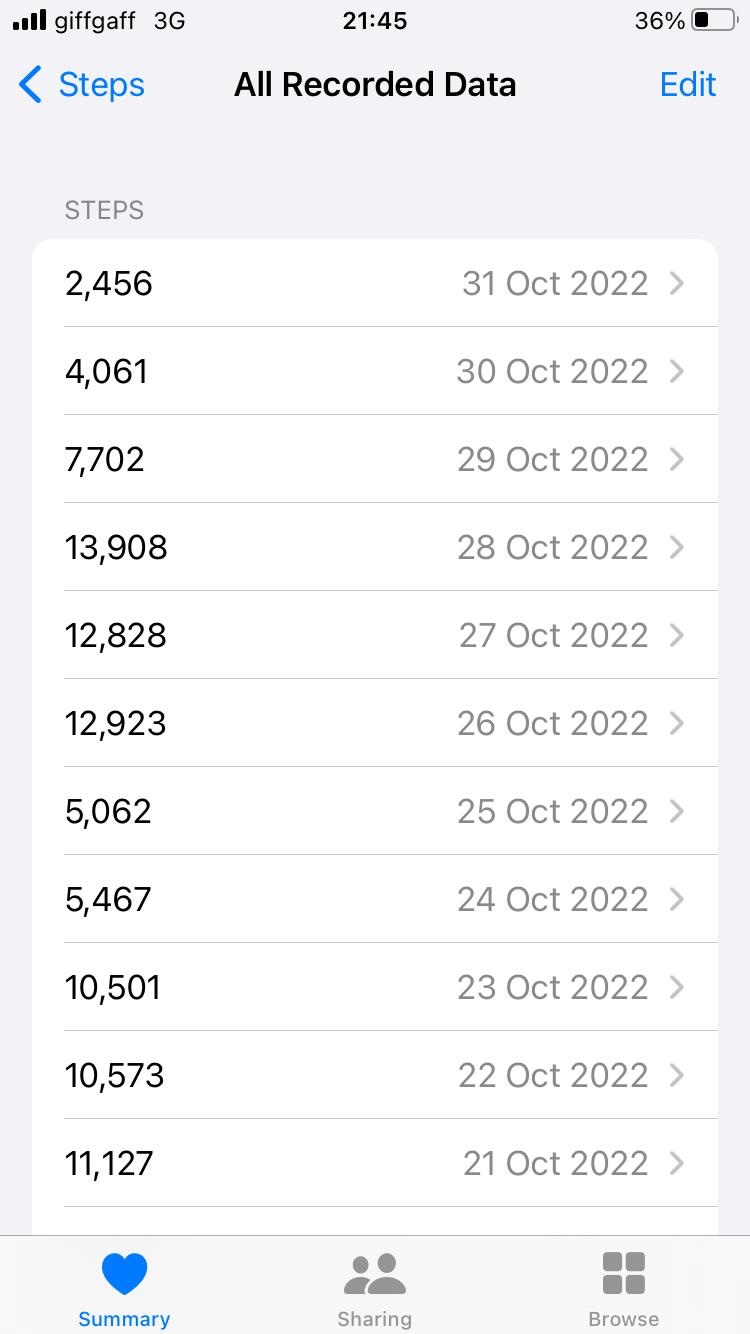Image resolution: width=750 pixels, height=1334 pixels.
Task: Go back to Steps
Action: point(82,85)
